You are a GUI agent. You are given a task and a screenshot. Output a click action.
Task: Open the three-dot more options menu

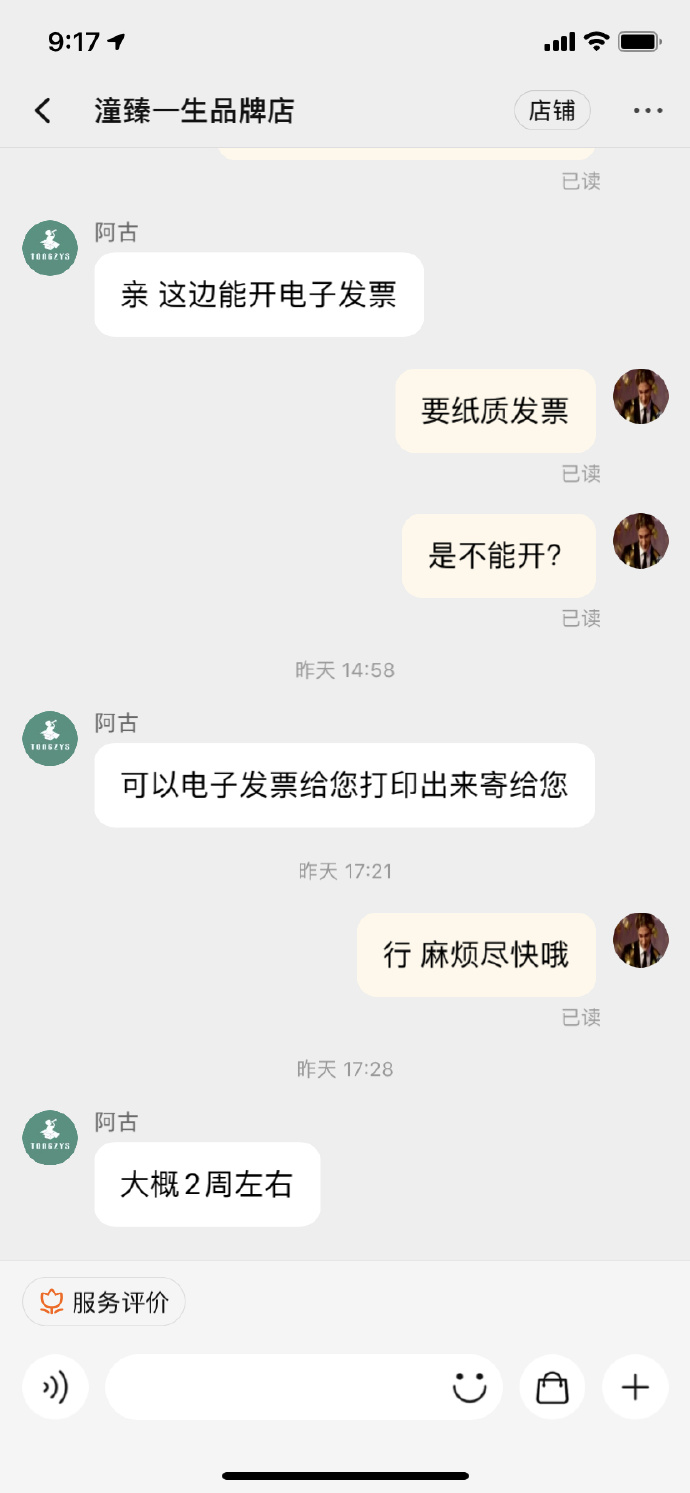tap(648, 110)
